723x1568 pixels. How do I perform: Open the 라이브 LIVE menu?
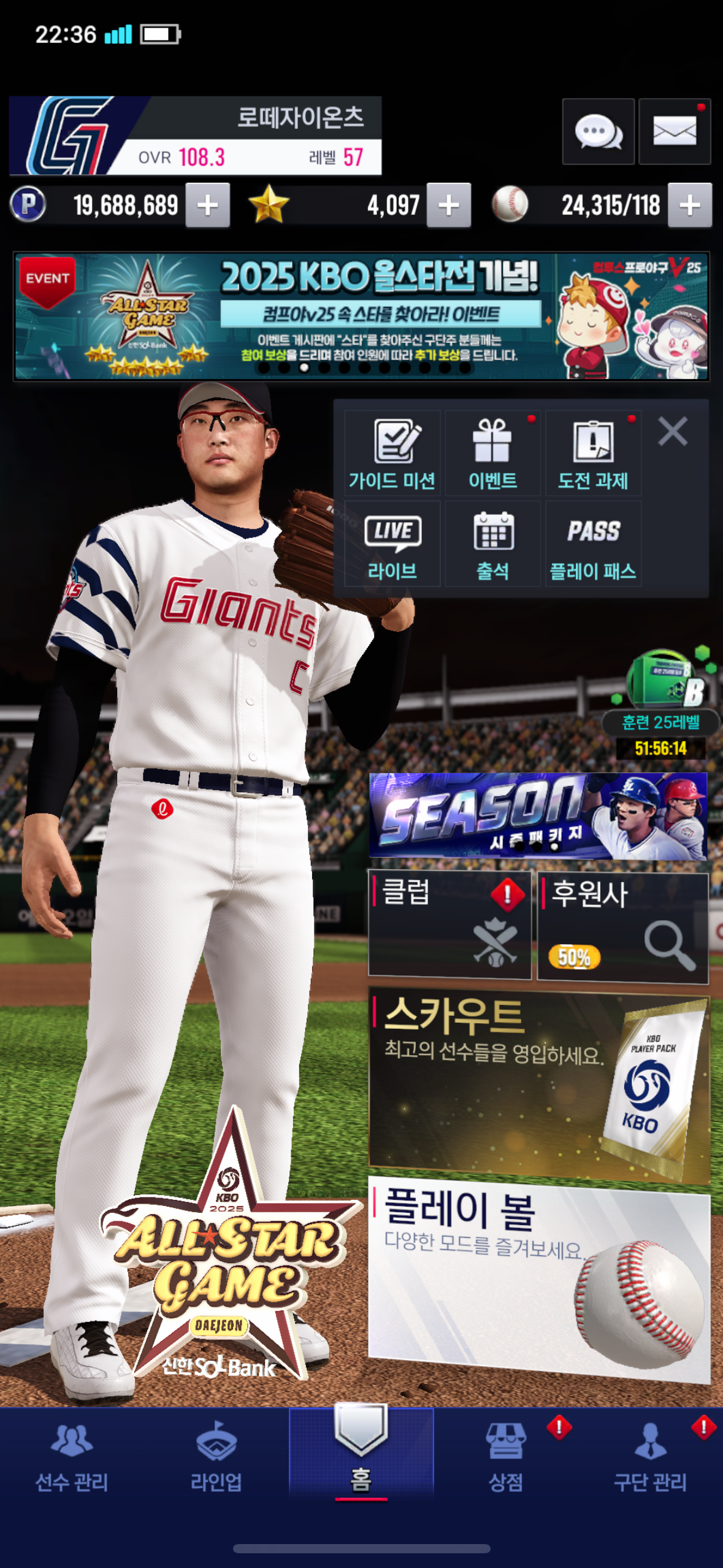[x=392, y=544]
